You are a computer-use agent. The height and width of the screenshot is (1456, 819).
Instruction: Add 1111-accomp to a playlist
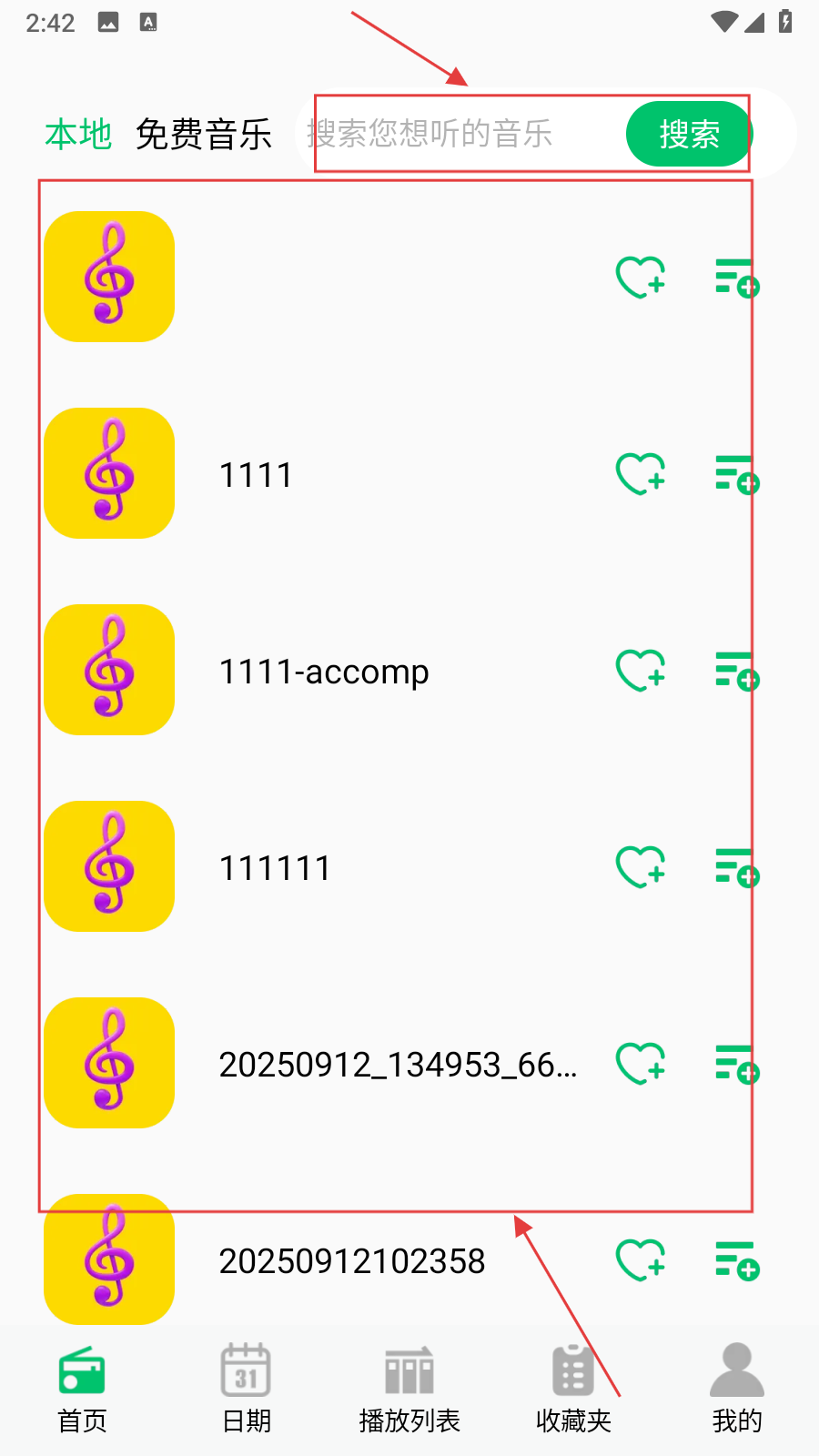[736, 671]
